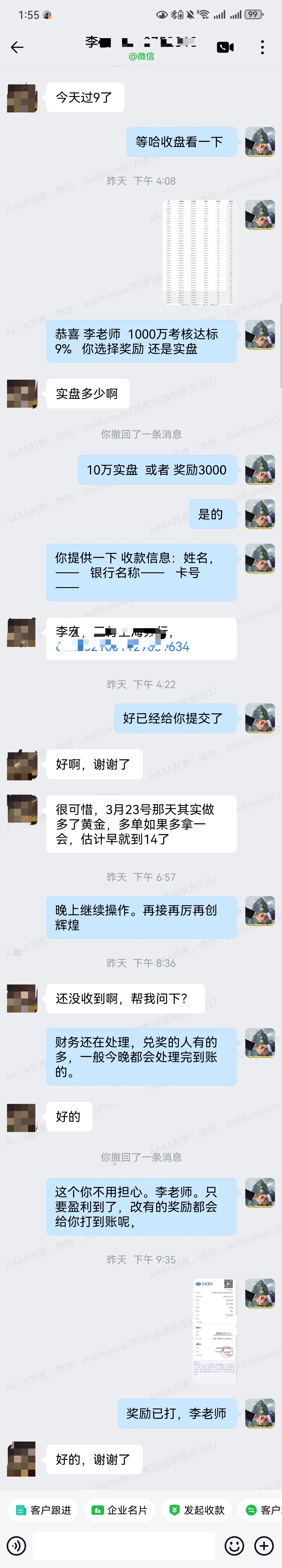Focus the message text input field
The image size is (282, 1568).
123,1545
